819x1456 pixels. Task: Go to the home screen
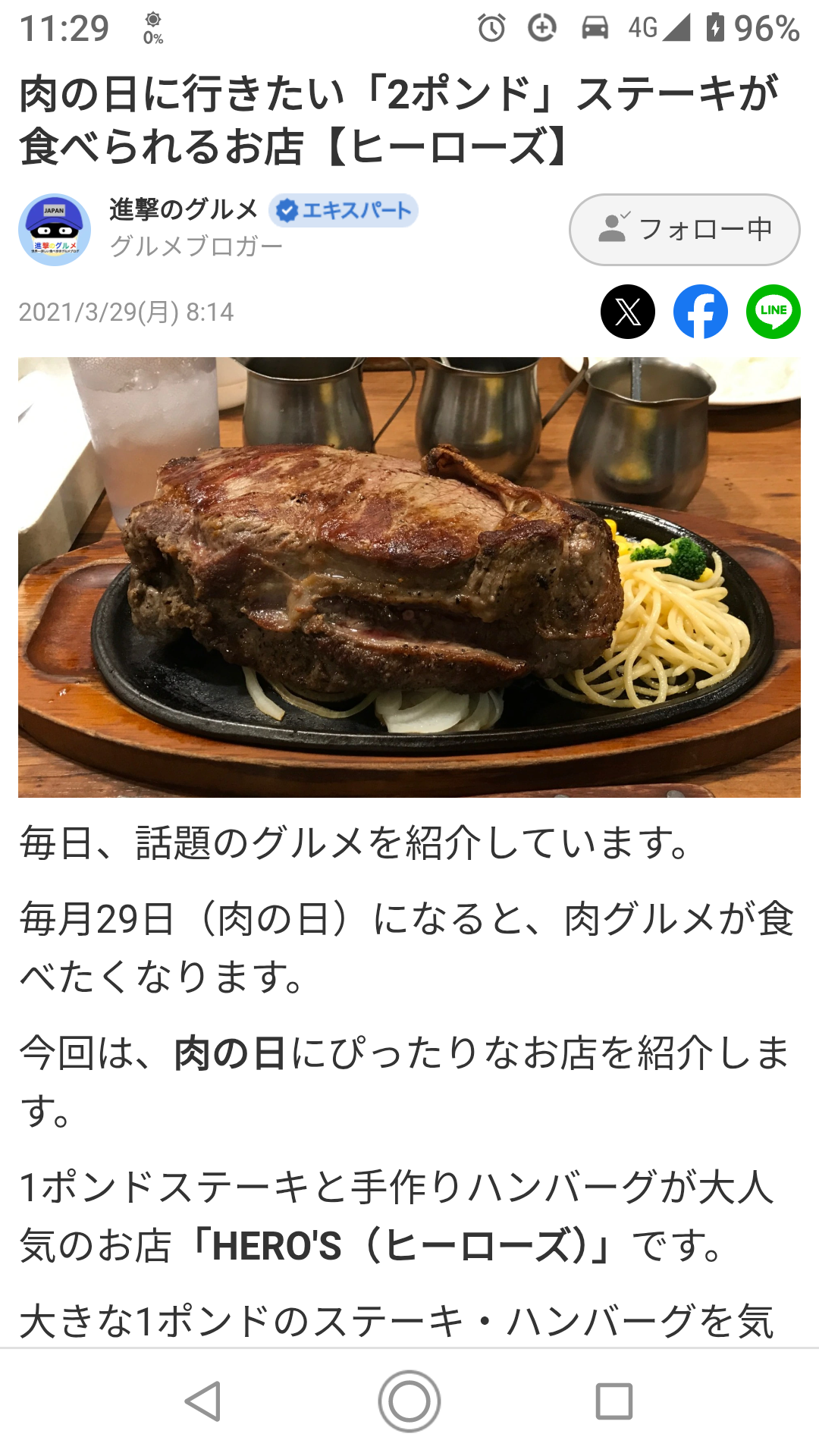tap(409, 1401)
